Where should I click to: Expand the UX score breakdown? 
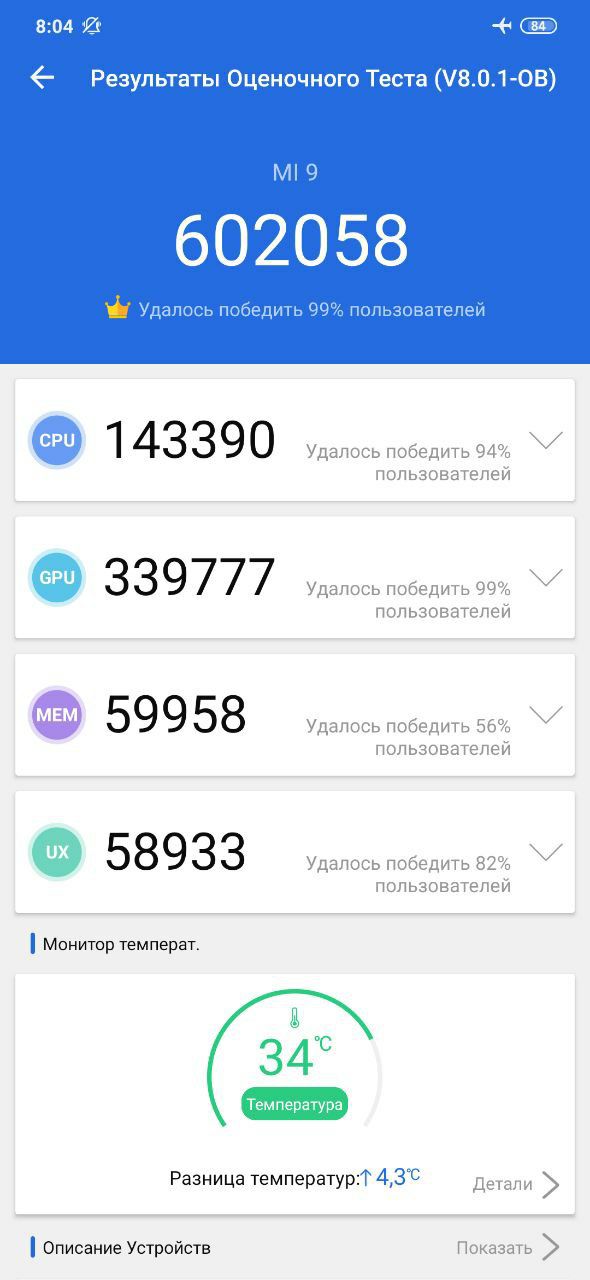[546, 852]
